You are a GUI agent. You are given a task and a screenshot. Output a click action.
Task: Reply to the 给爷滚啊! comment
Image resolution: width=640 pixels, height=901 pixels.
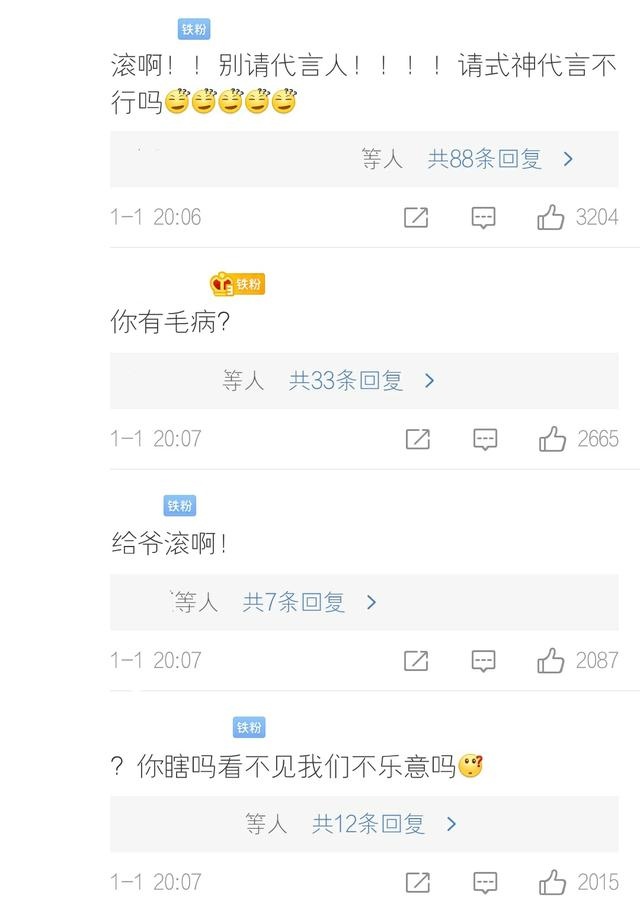pyautogui.click(x=484, y=661)
